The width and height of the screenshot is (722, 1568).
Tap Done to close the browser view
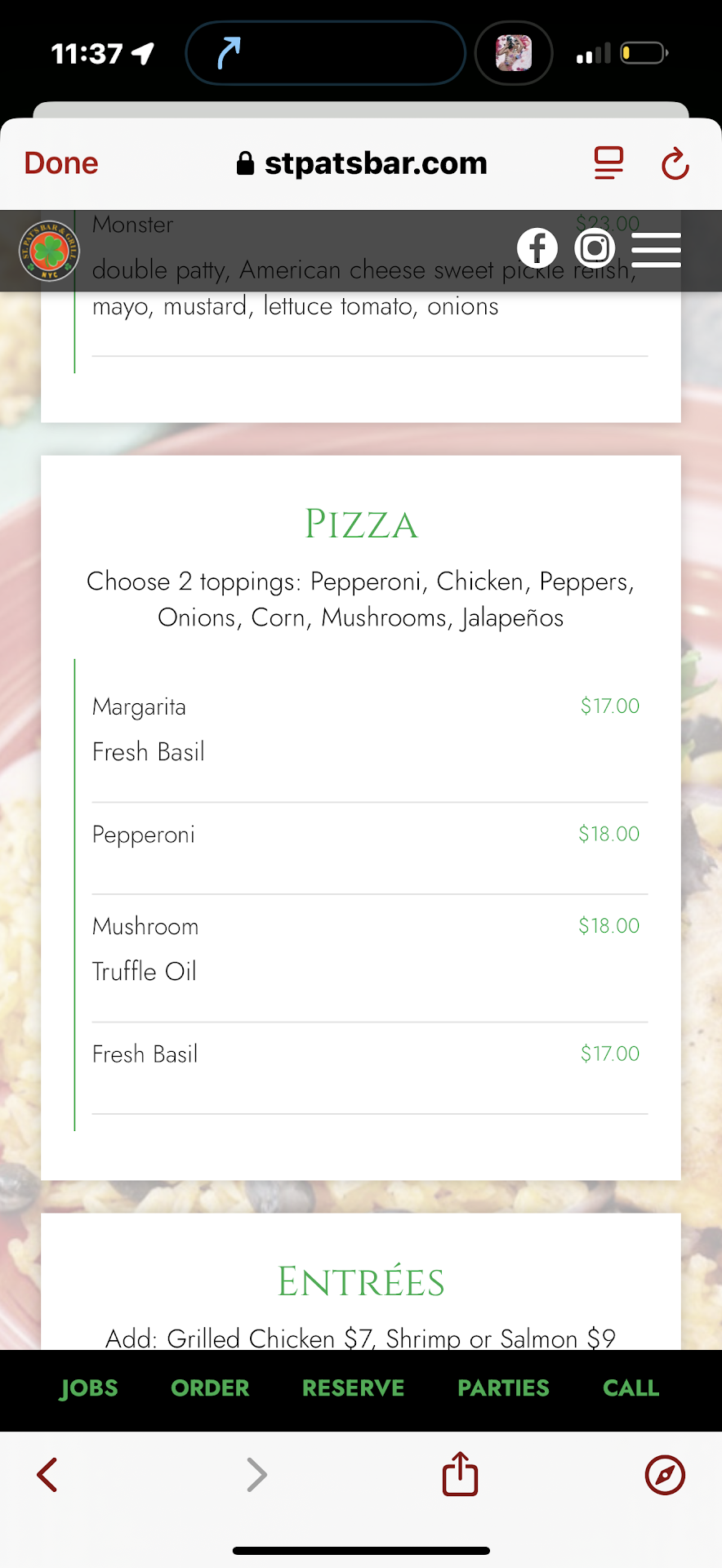pos(61,163)
